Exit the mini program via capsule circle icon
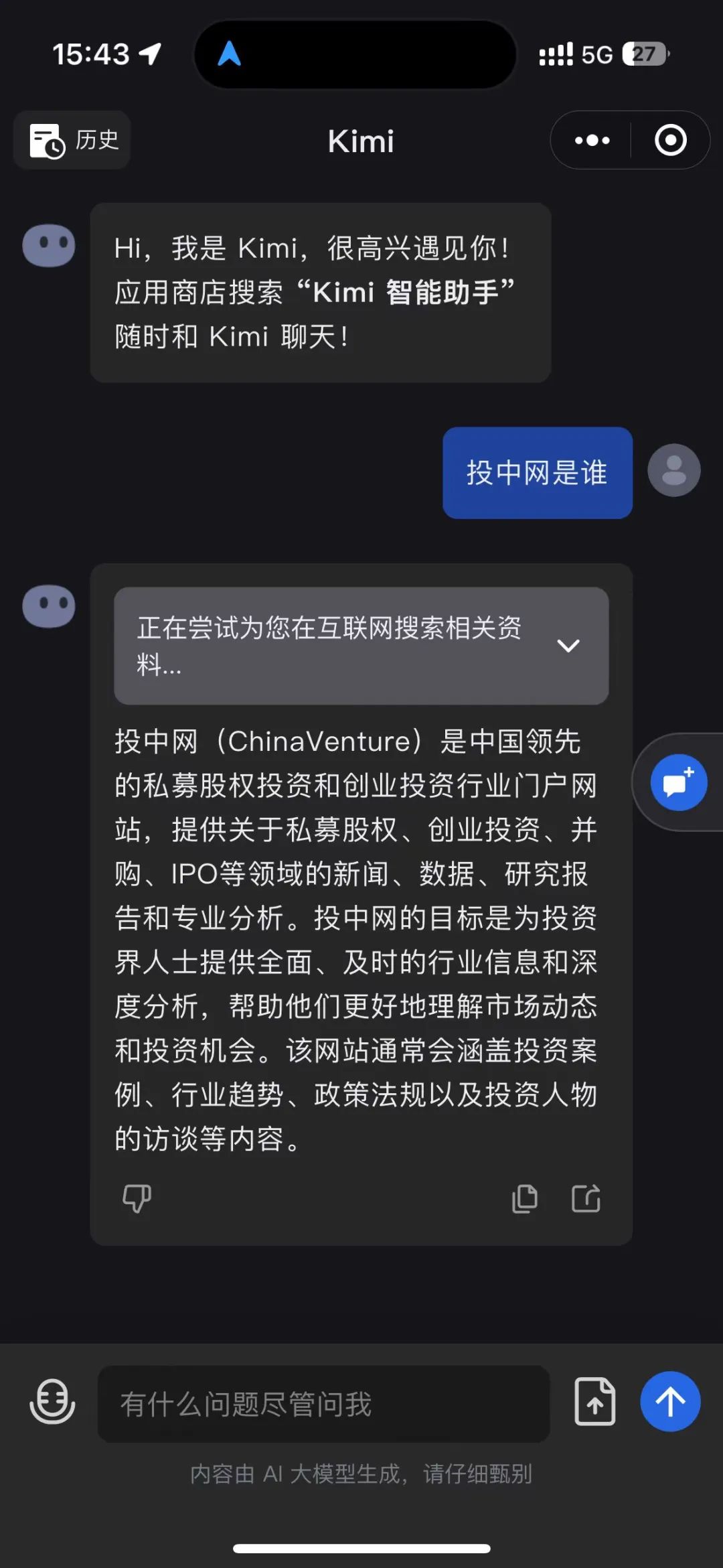This screenshot has height=1568, width=723. click(x=669, y=140)
